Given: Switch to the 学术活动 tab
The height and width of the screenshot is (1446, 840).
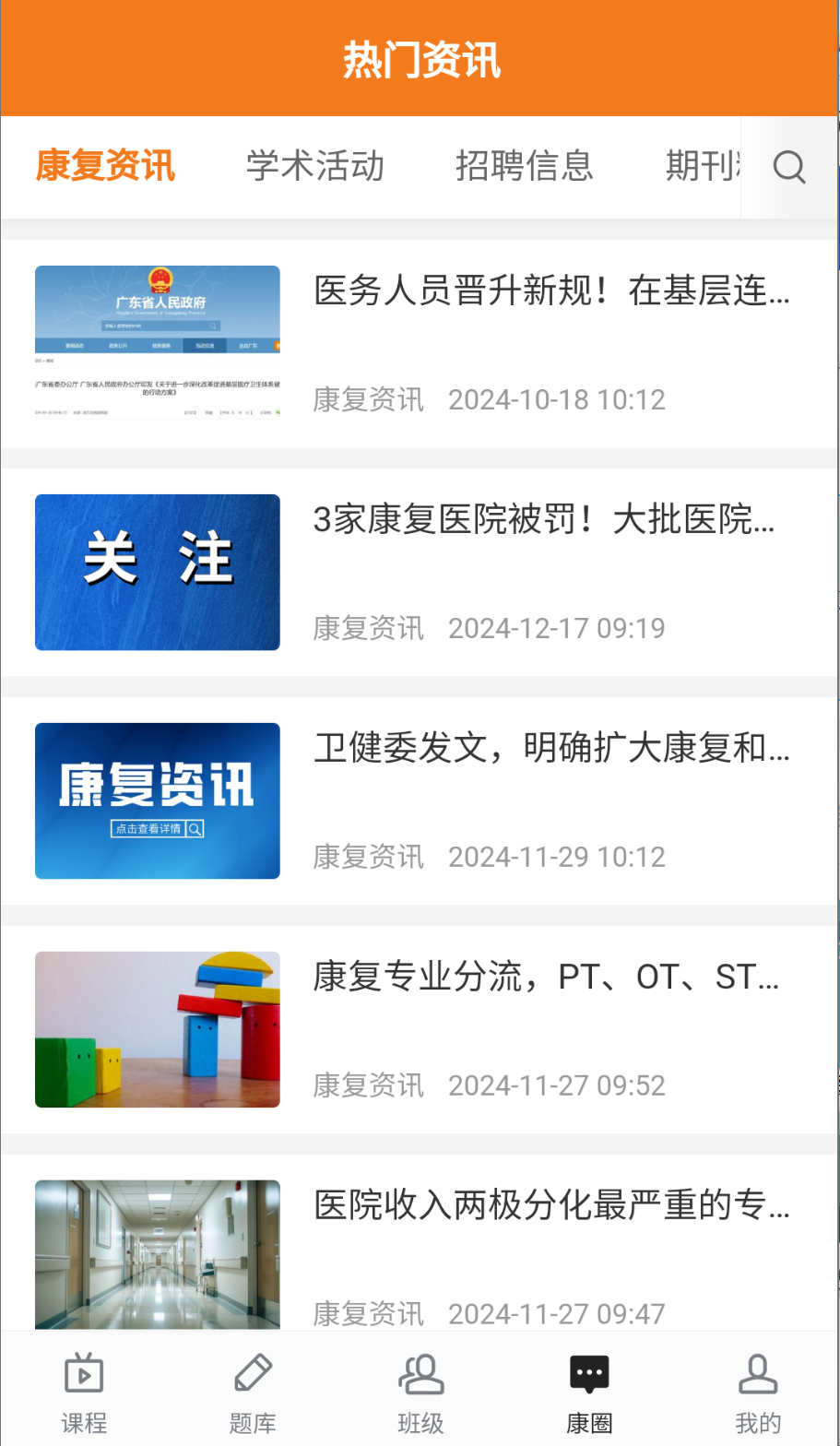Looking at the screenshot, I should coord(314,167).
